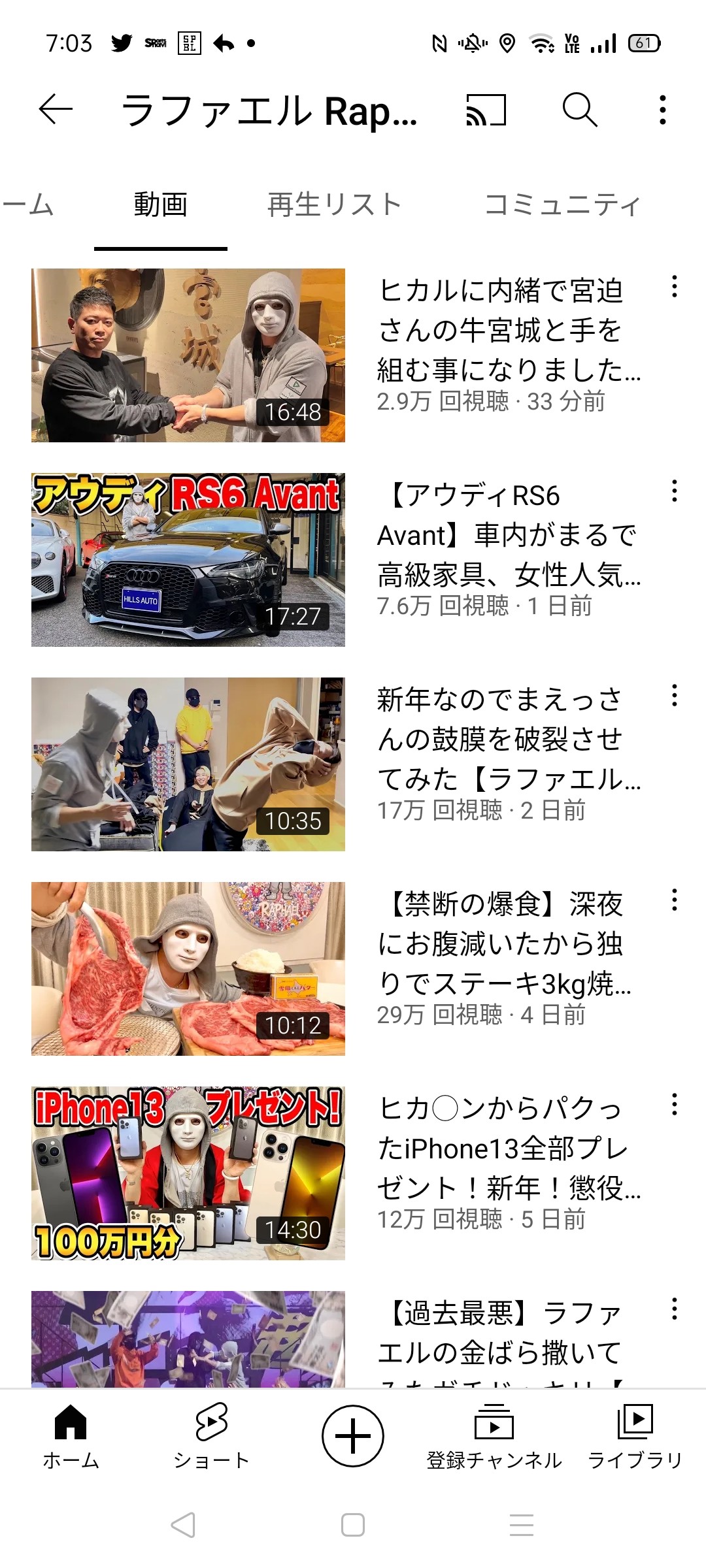Search within the channel

click(x=579, y=109)
